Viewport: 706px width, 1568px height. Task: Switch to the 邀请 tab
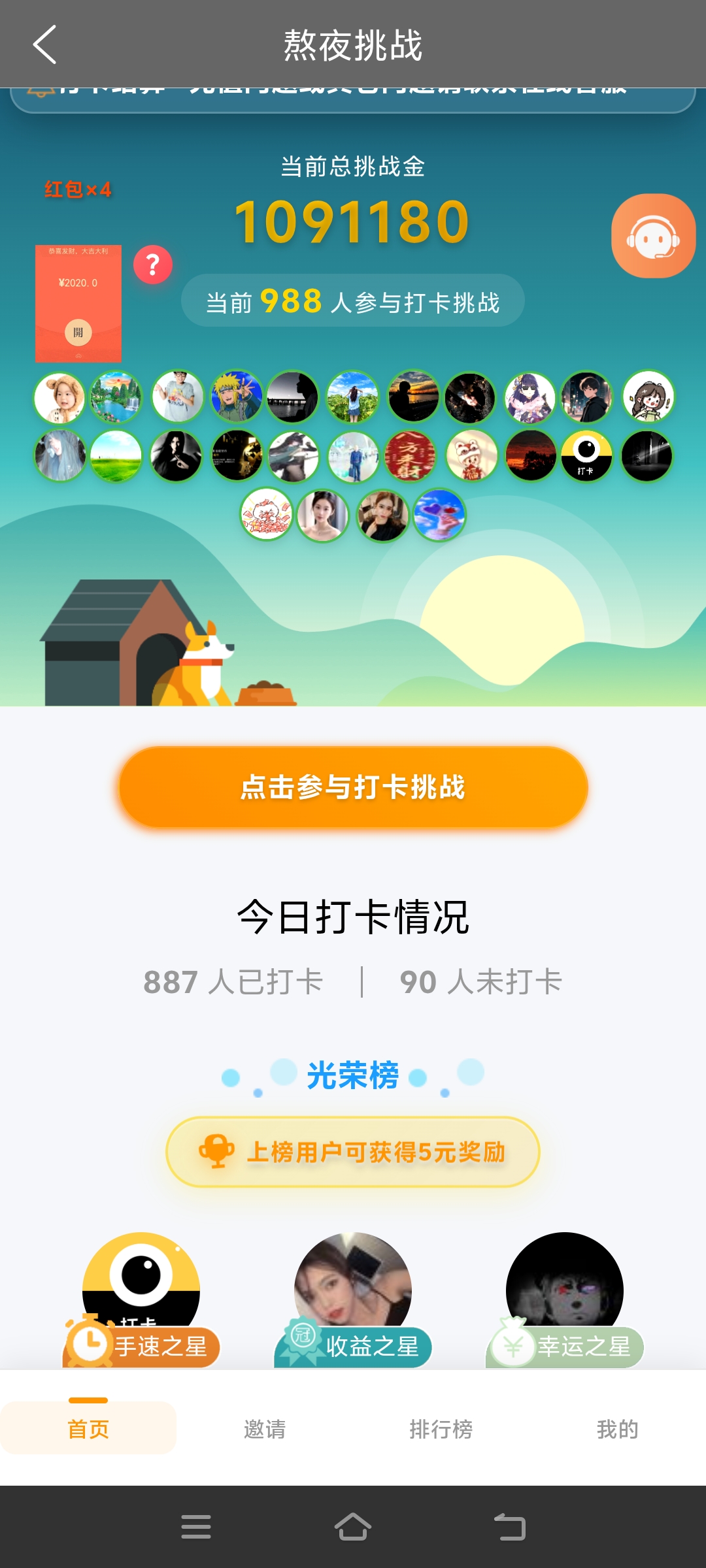point(265,1429)
